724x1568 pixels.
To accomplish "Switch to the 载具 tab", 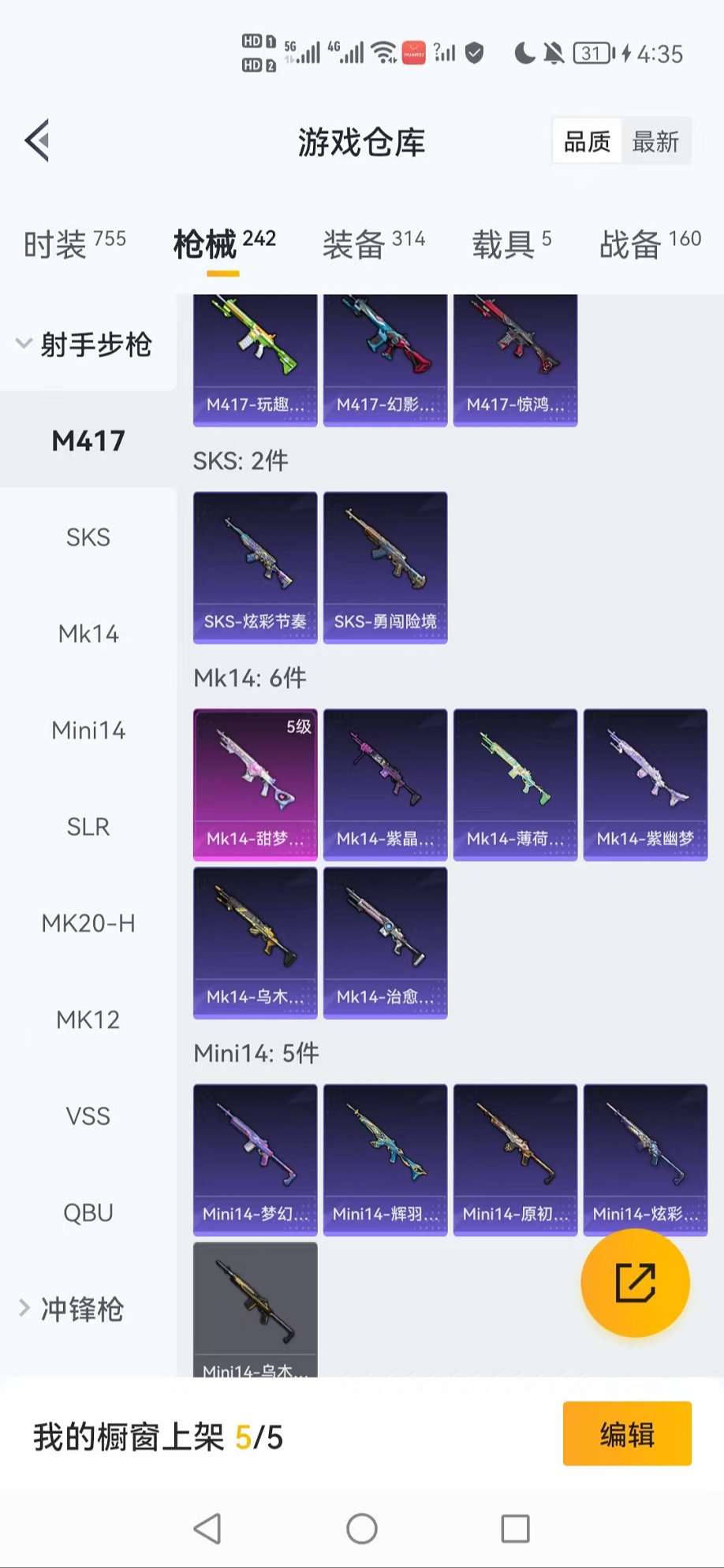I will 511,244.
